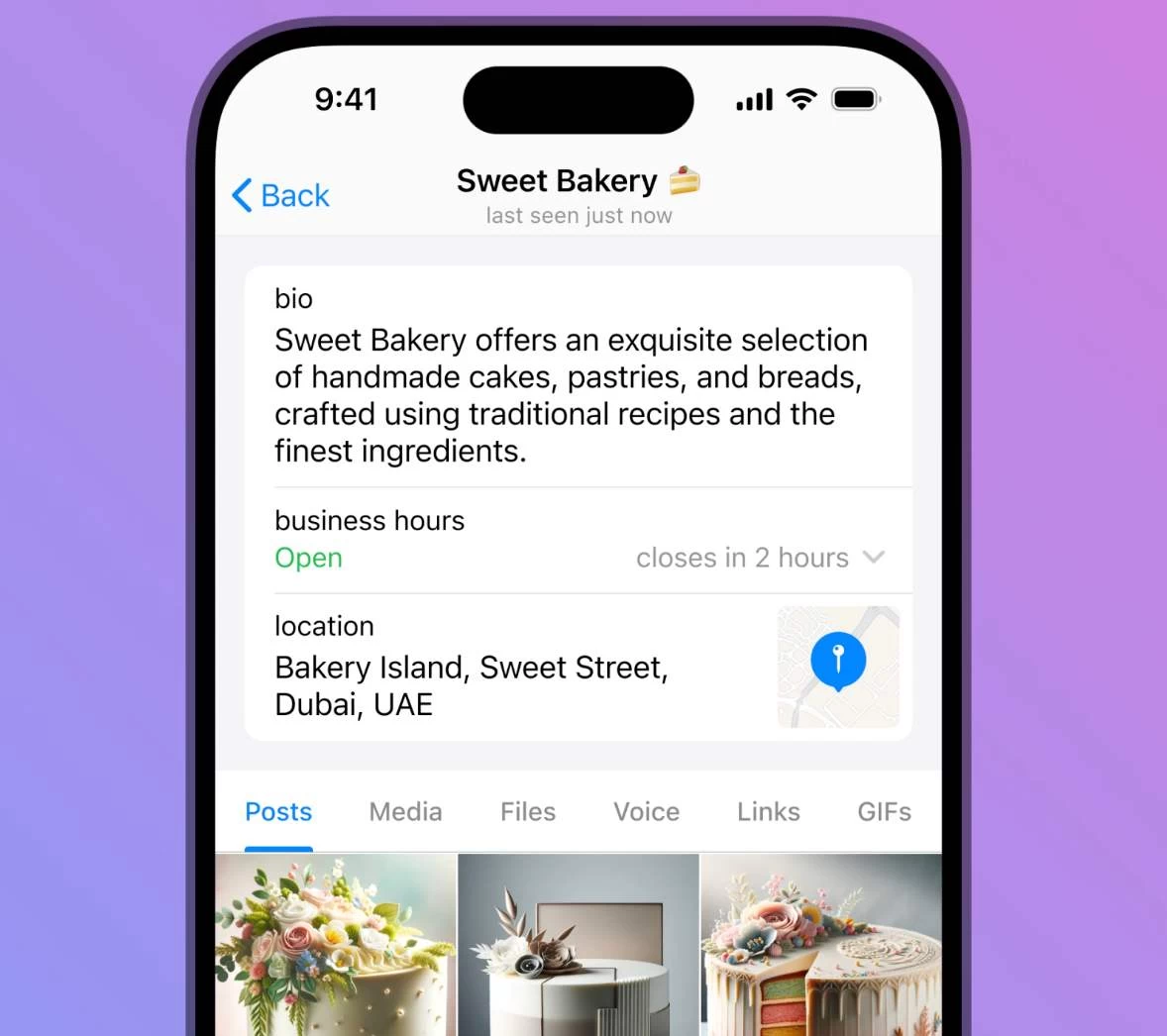Open the gray minimalist cake post

pos(579,945)
